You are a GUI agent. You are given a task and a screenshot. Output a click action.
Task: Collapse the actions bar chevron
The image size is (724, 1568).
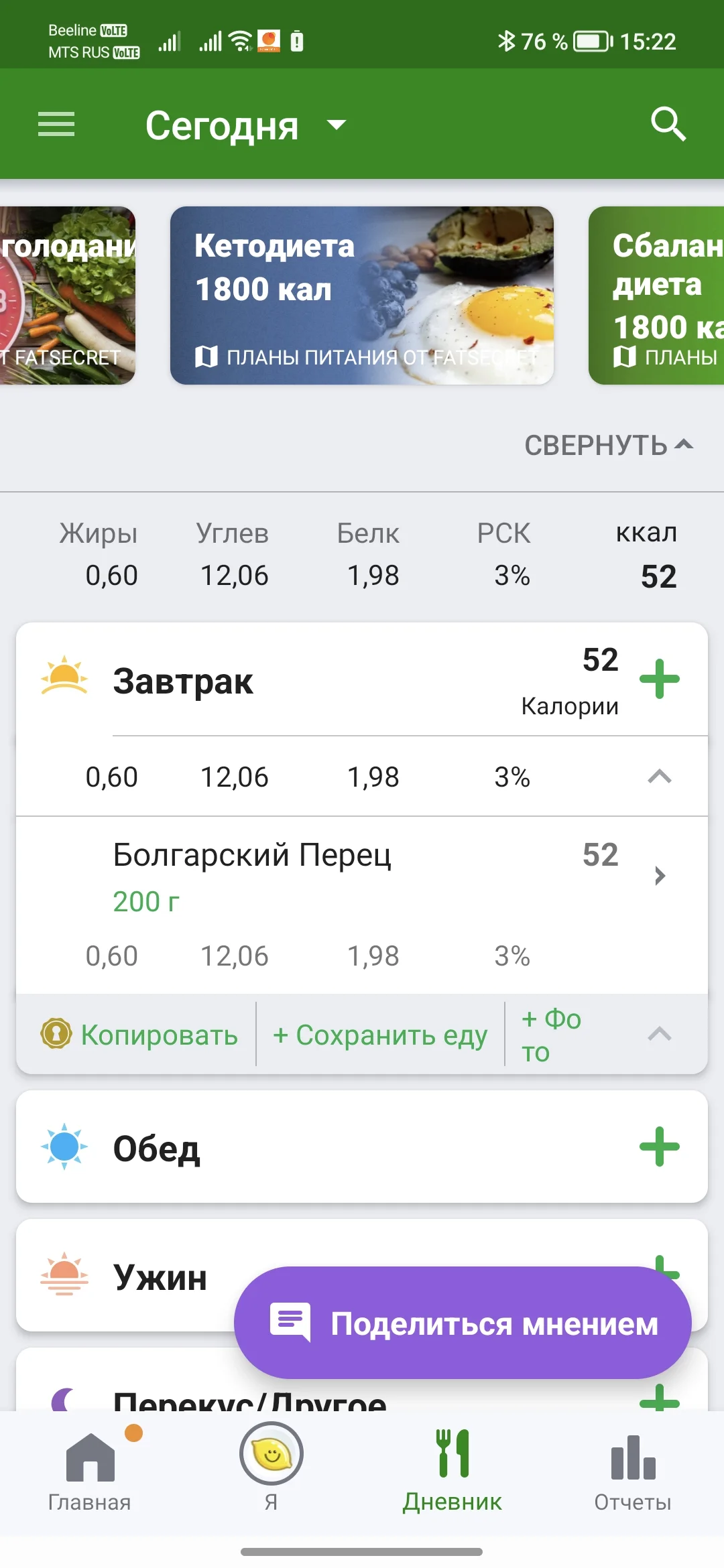pos(660,1034)
